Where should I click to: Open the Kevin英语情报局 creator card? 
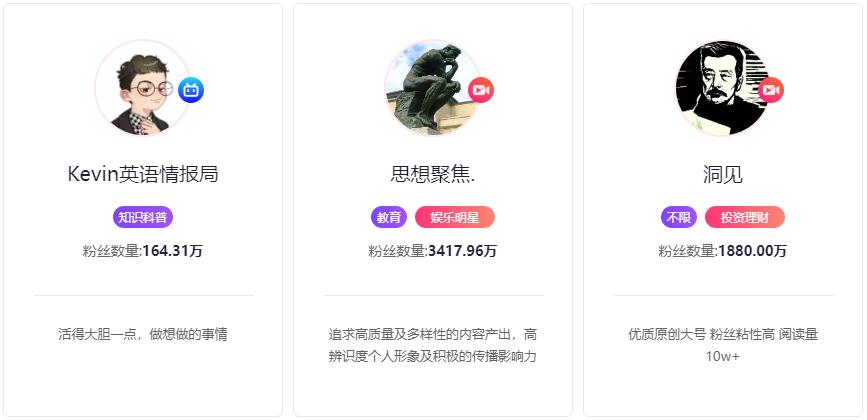(143, 175)
